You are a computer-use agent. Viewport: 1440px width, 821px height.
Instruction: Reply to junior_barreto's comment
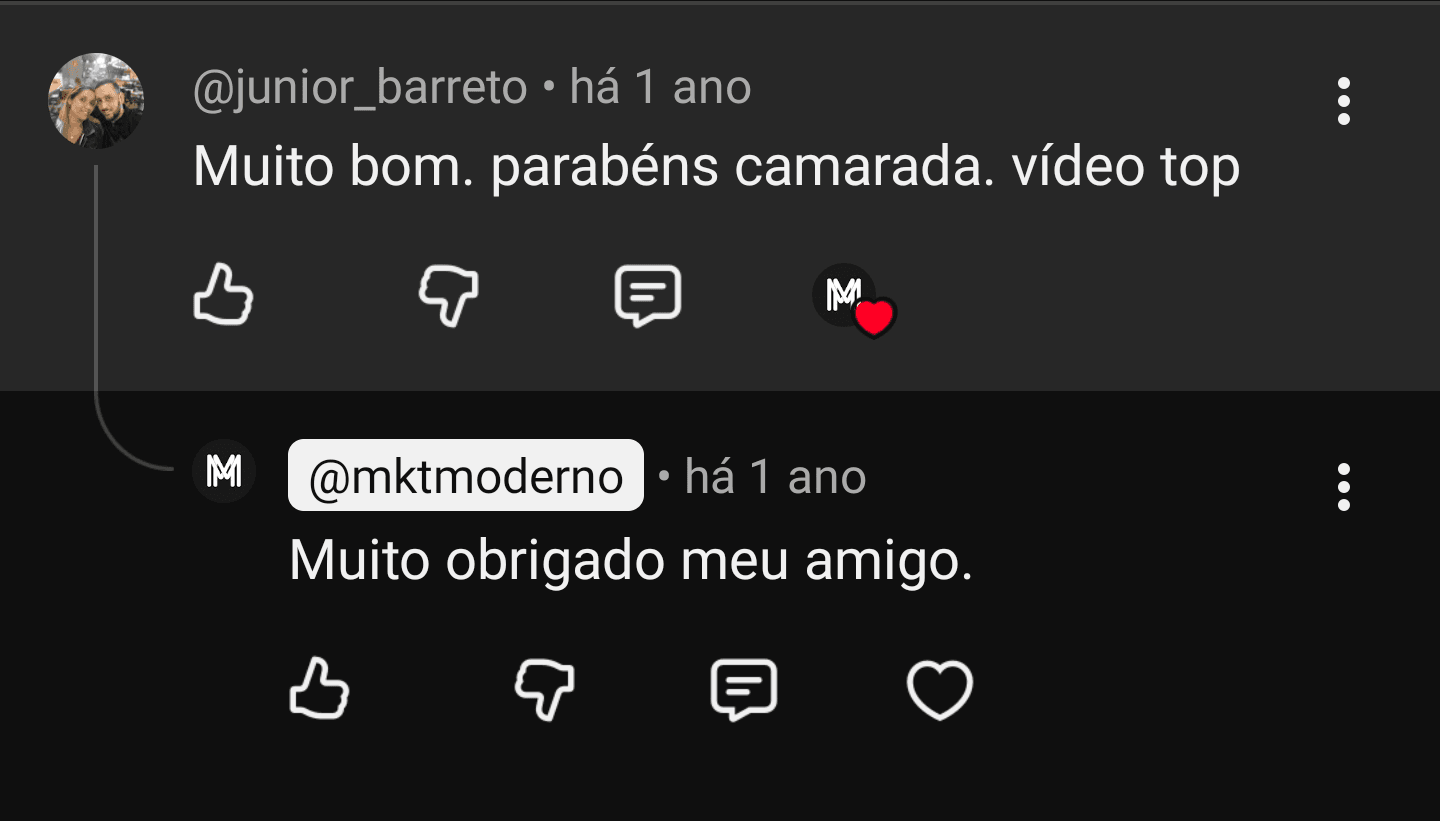[x=647, y=296]
